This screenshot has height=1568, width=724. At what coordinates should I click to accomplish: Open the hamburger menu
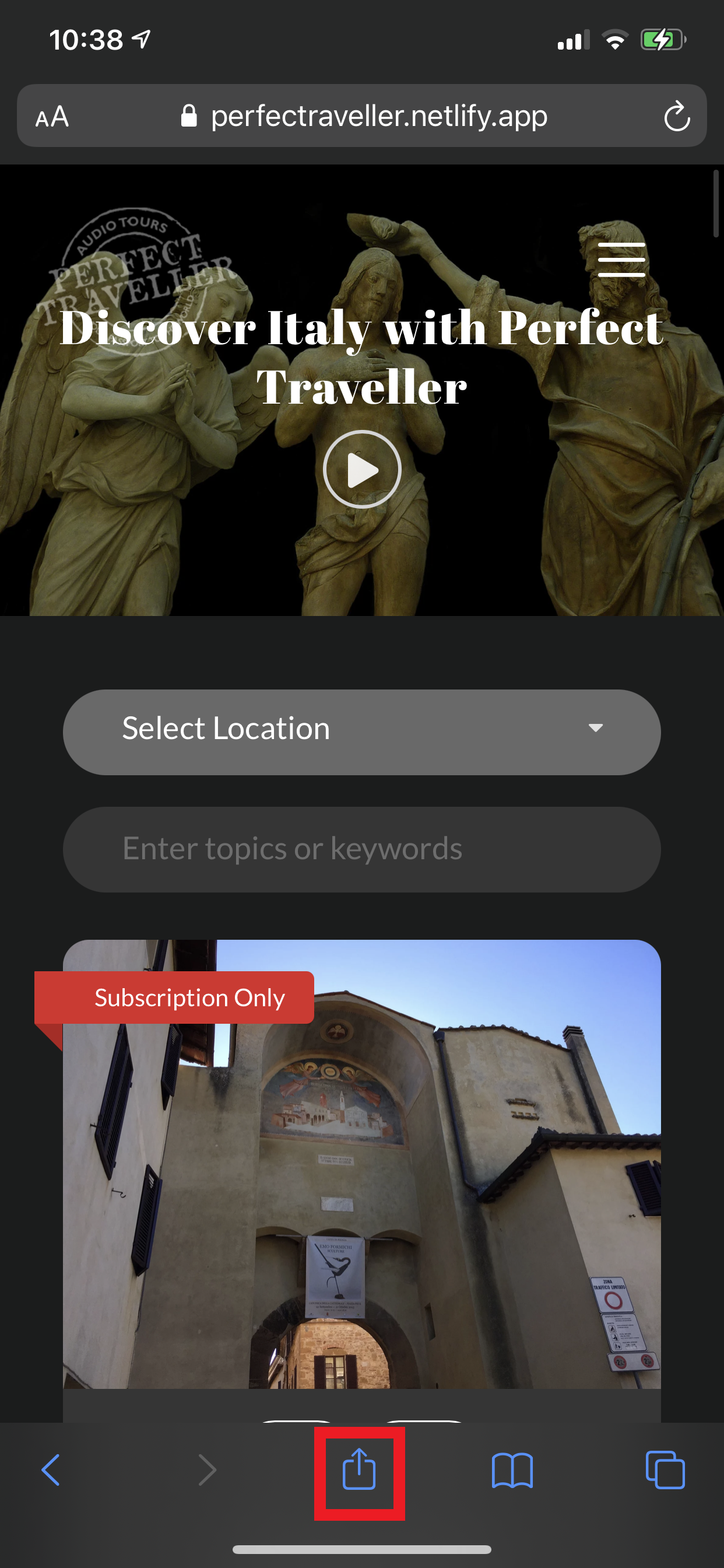(x=621, y=260)
